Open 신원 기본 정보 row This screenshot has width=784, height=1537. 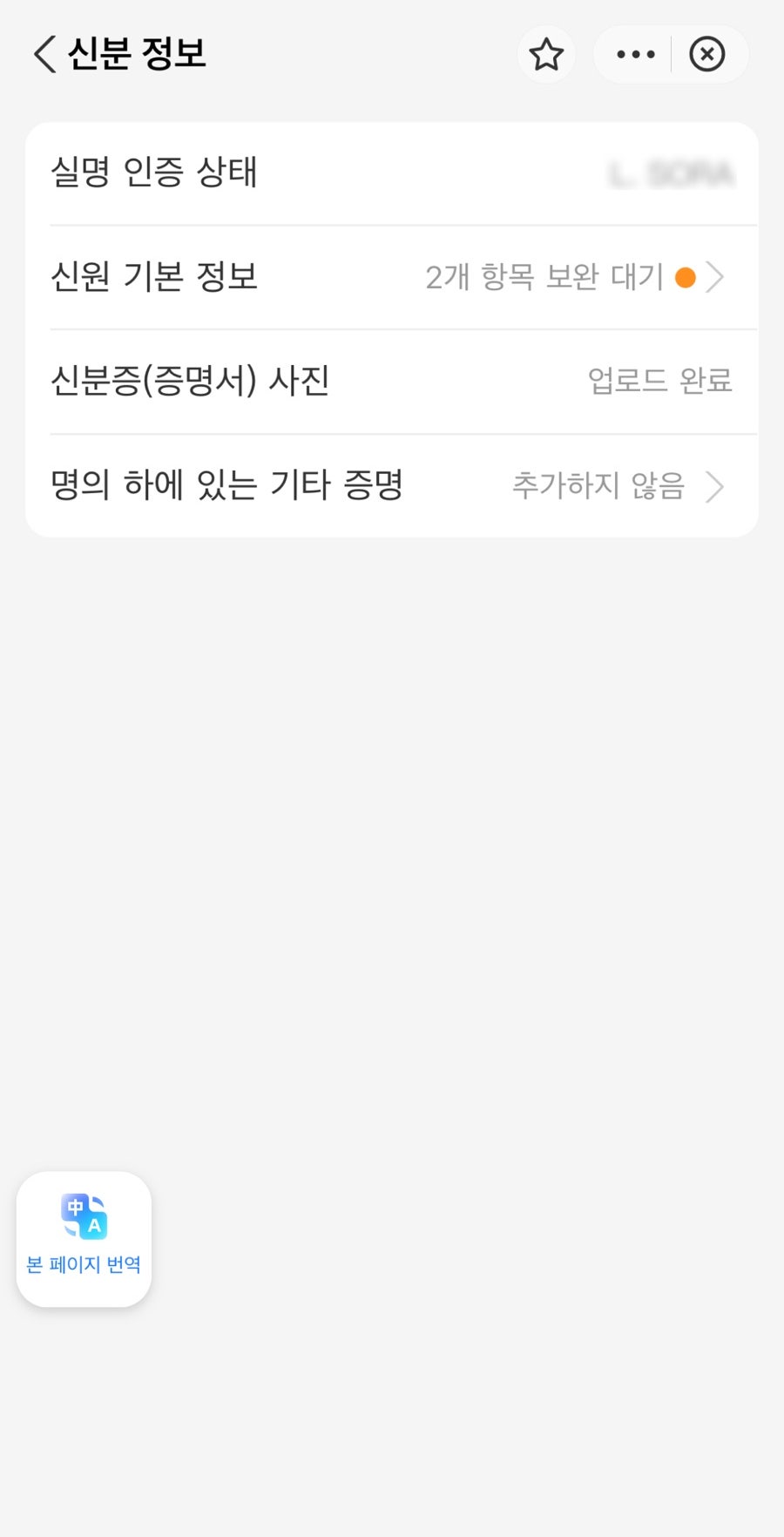(x=392, y=277)
